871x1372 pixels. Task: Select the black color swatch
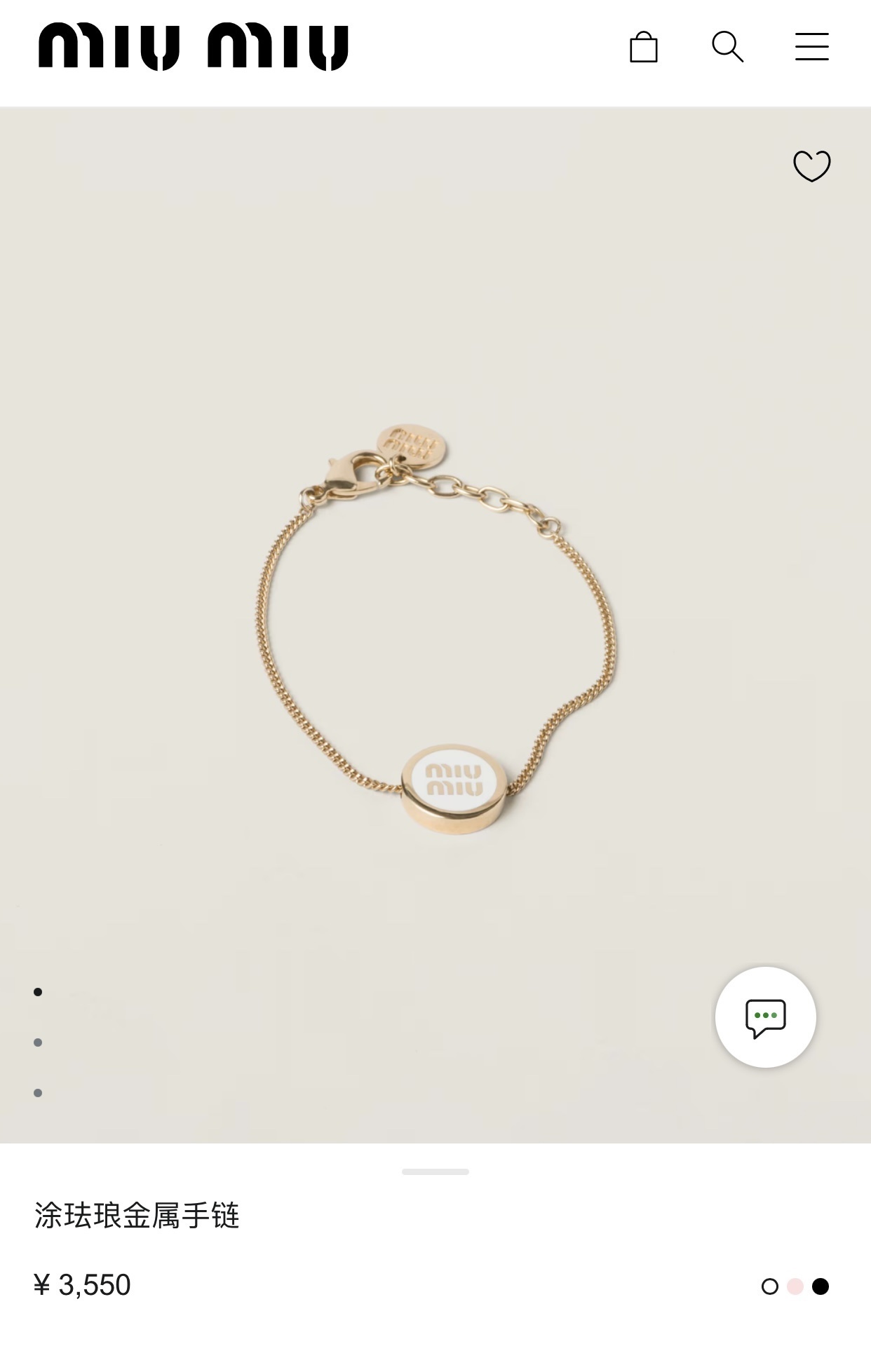[821, 1286]
